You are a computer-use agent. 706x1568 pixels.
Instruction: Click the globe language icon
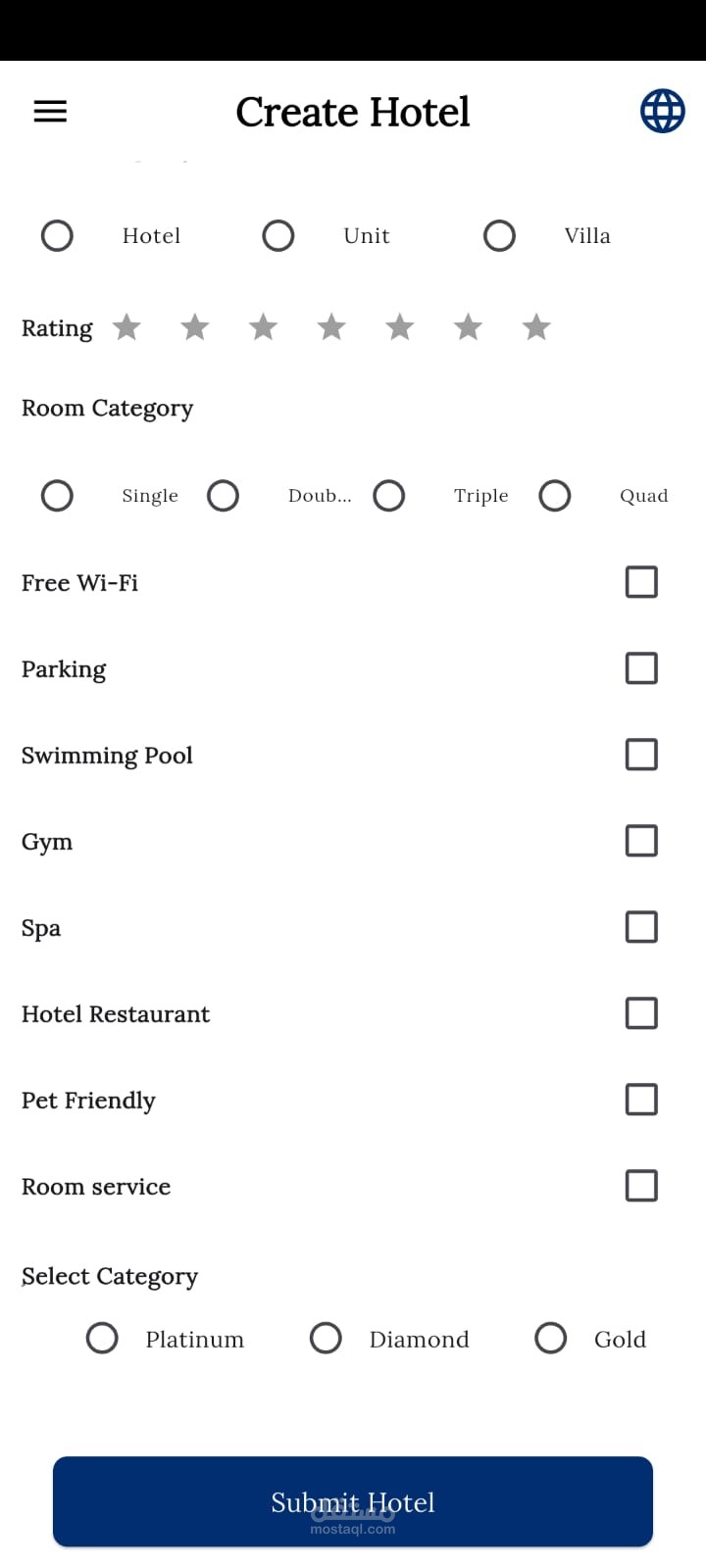(x=662, y=111)
